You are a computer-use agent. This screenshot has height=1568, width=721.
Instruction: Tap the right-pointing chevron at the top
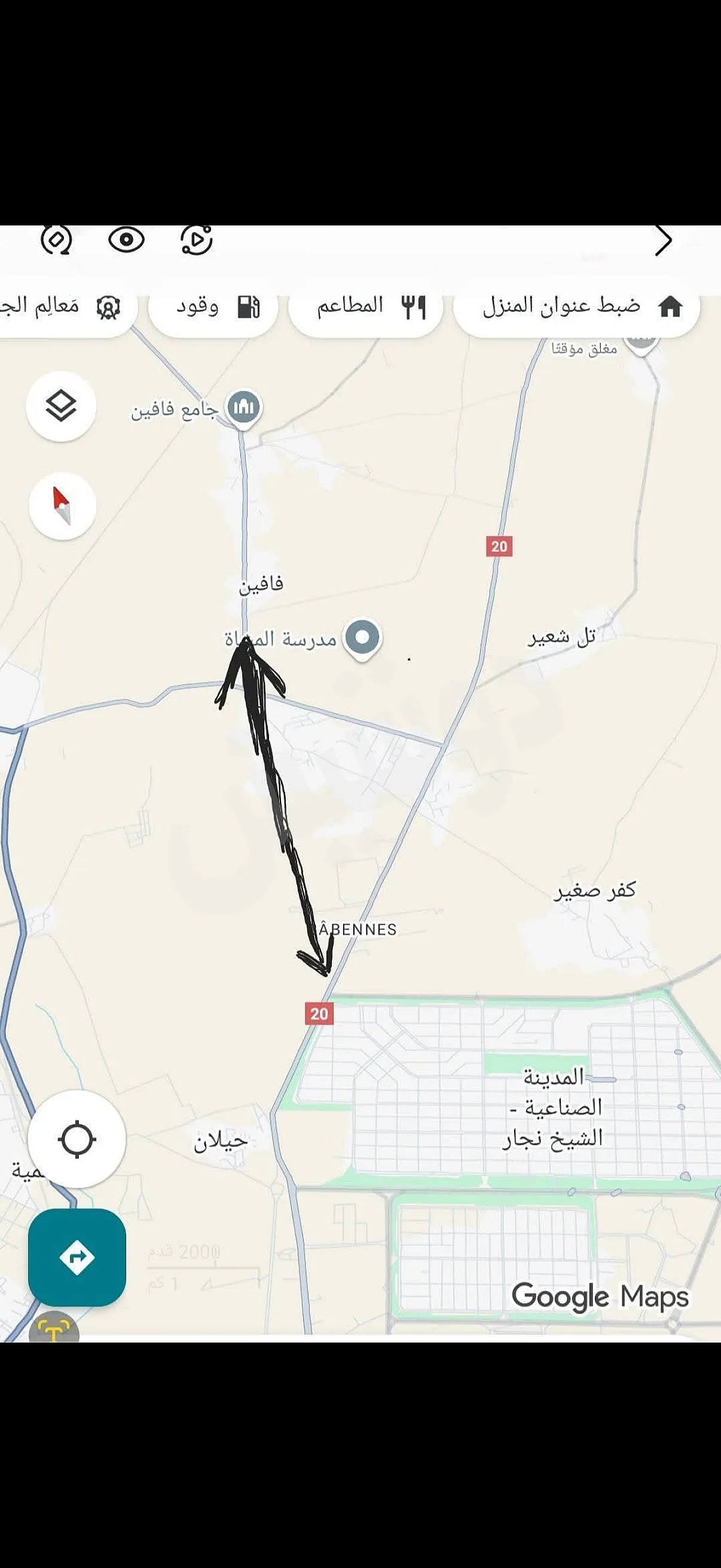coord(664,241)
